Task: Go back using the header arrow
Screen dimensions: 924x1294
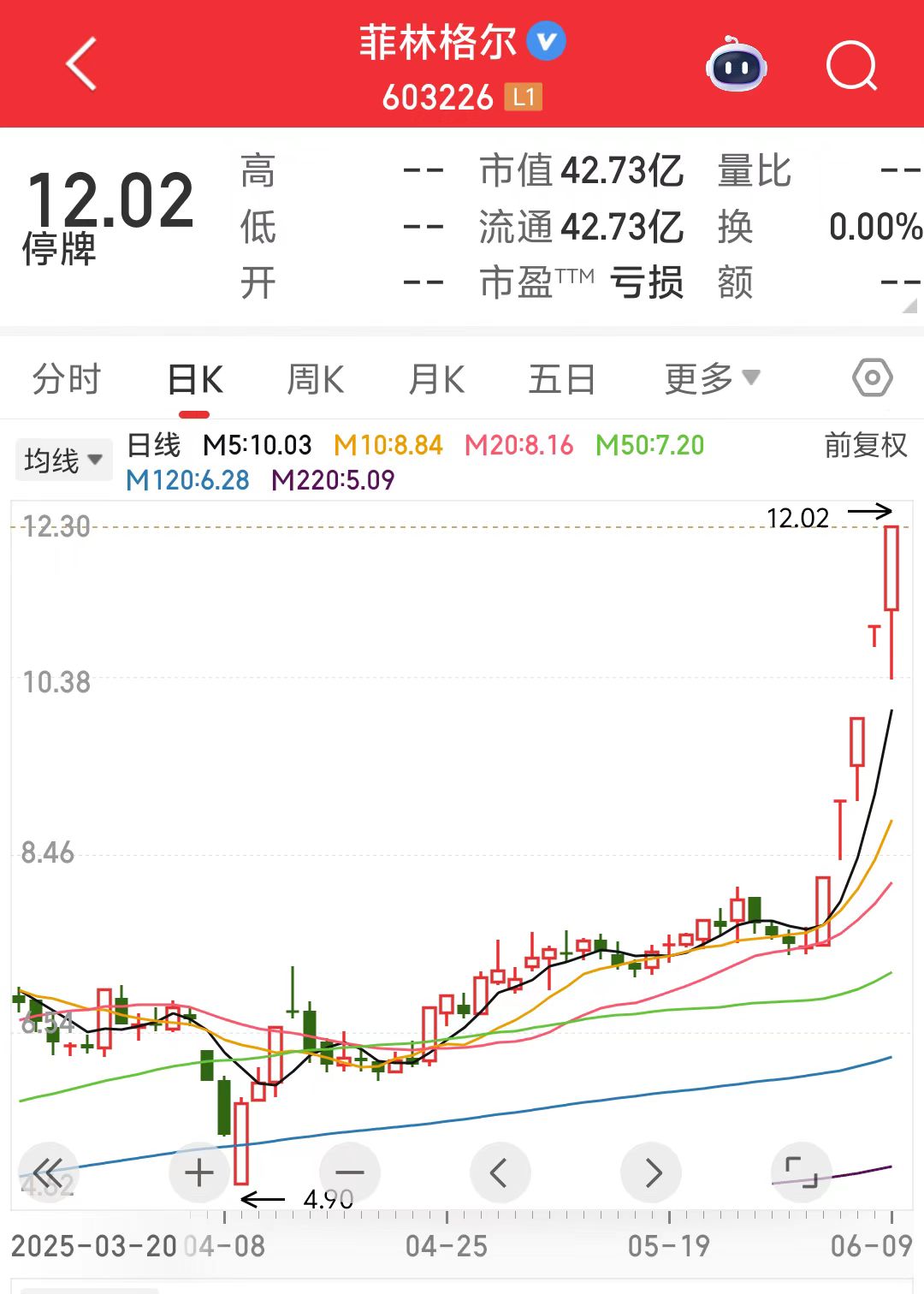Action: click(81, 64)
